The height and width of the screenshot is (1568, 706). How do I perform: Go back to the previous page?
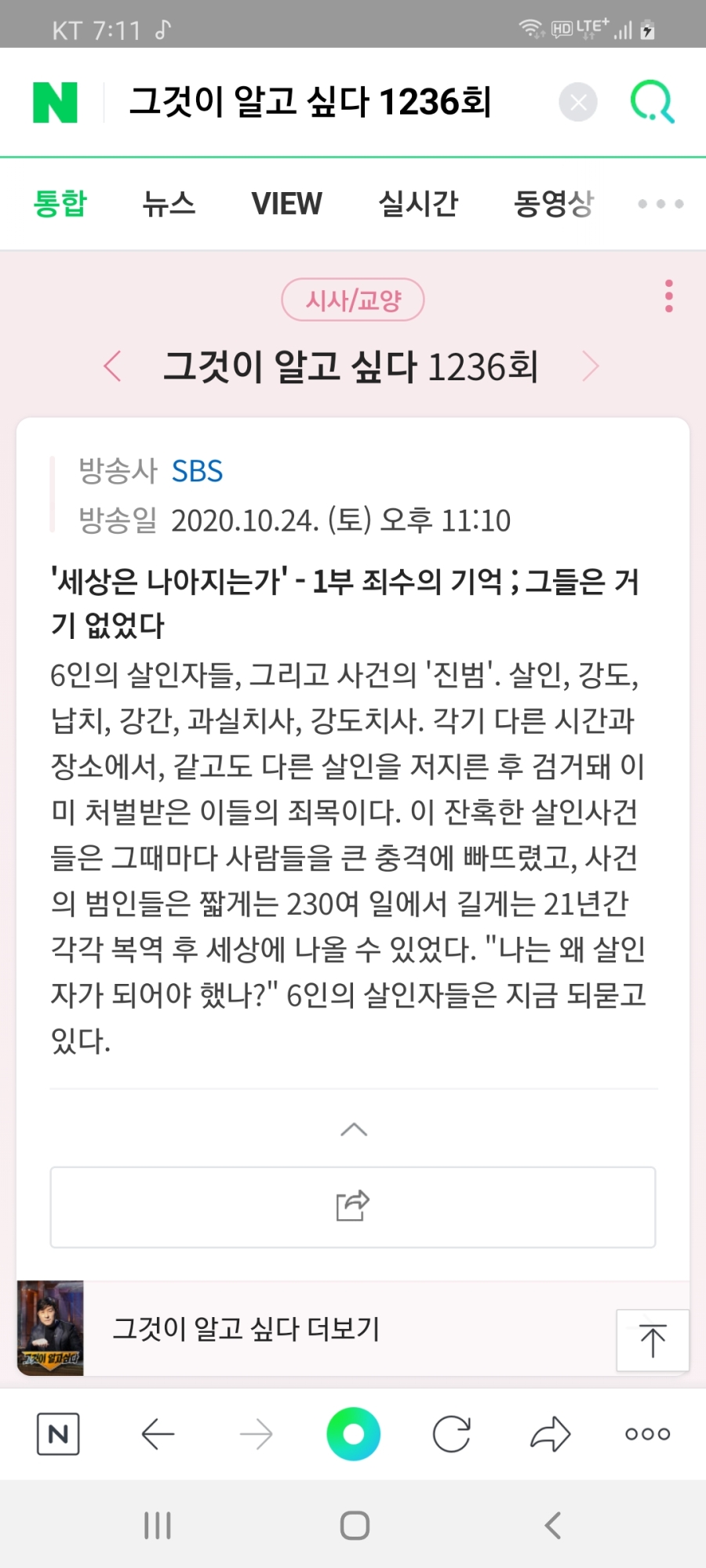pos(158,1435)
